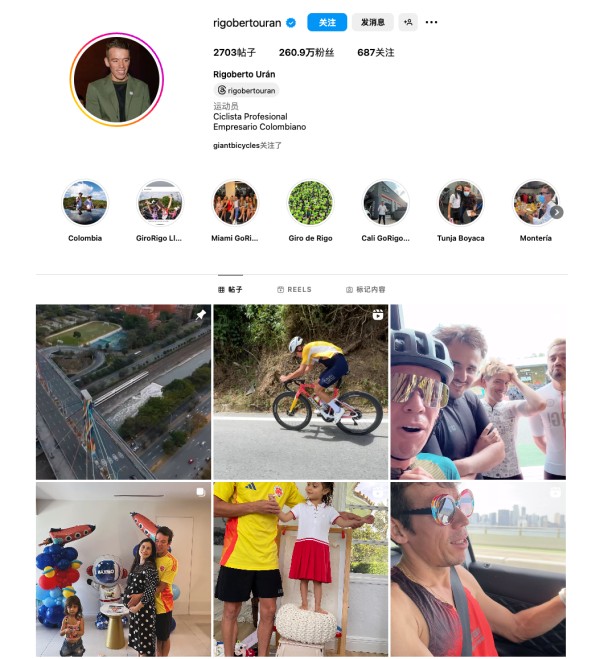Open the pinned aerial bridge post
This screenshot has width=600, height=659.
123,392
